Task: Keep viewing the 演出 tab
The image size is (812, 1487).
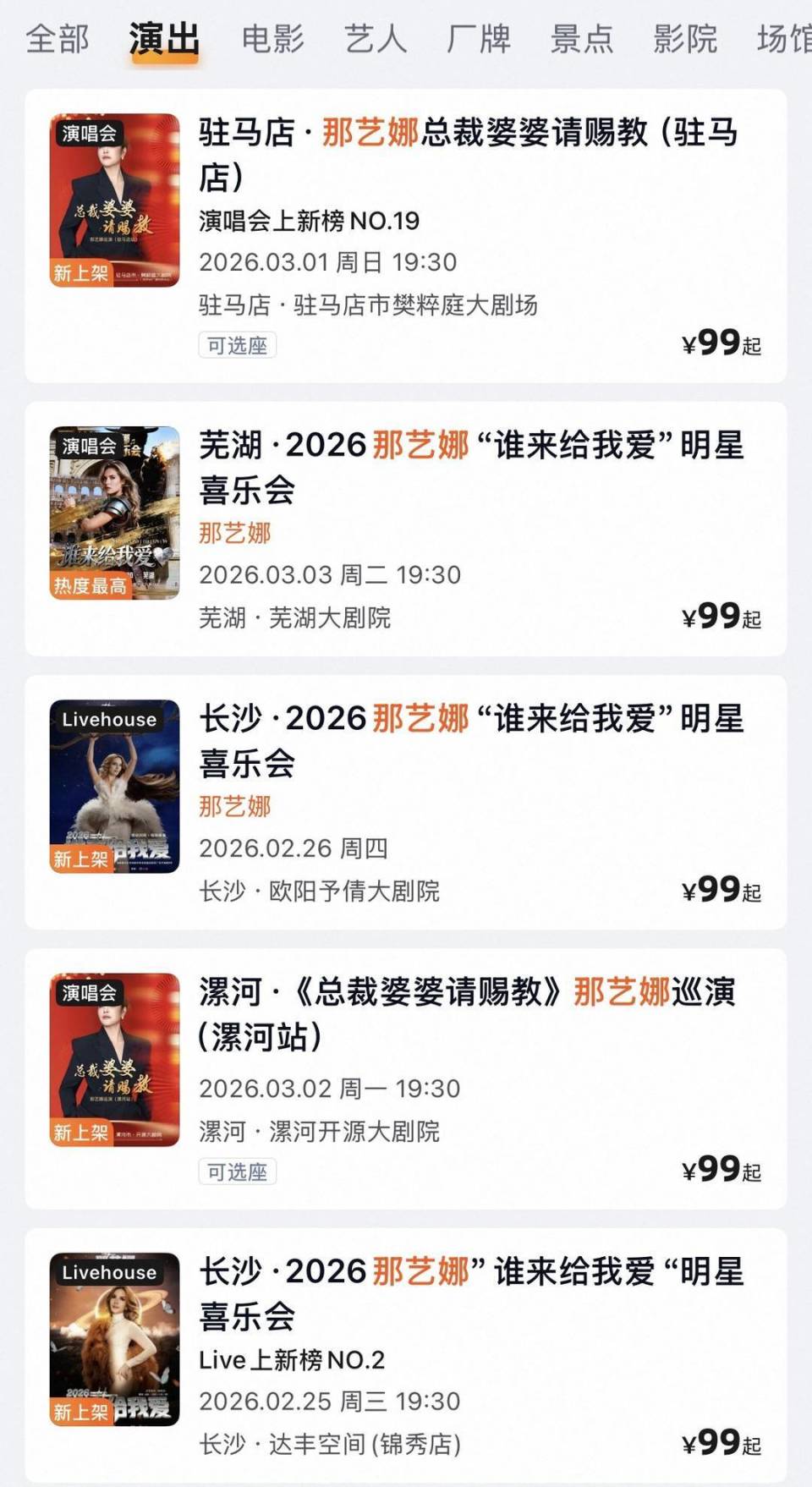Action: pos(162,39)
